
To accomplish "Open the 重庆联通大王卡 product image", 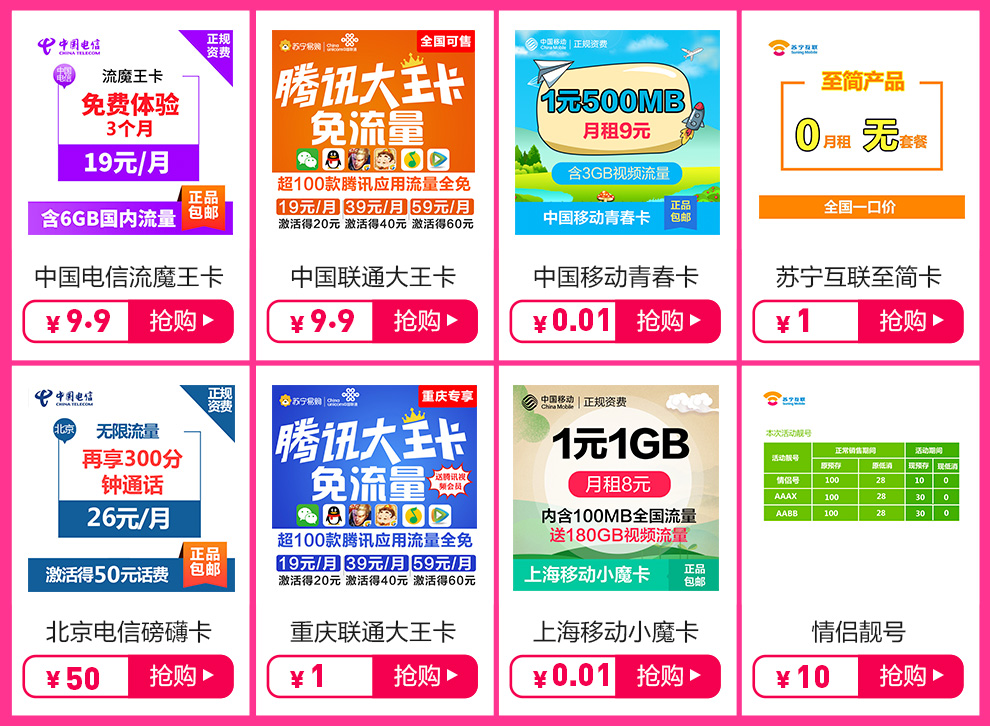I will click(x=374, y=488).
